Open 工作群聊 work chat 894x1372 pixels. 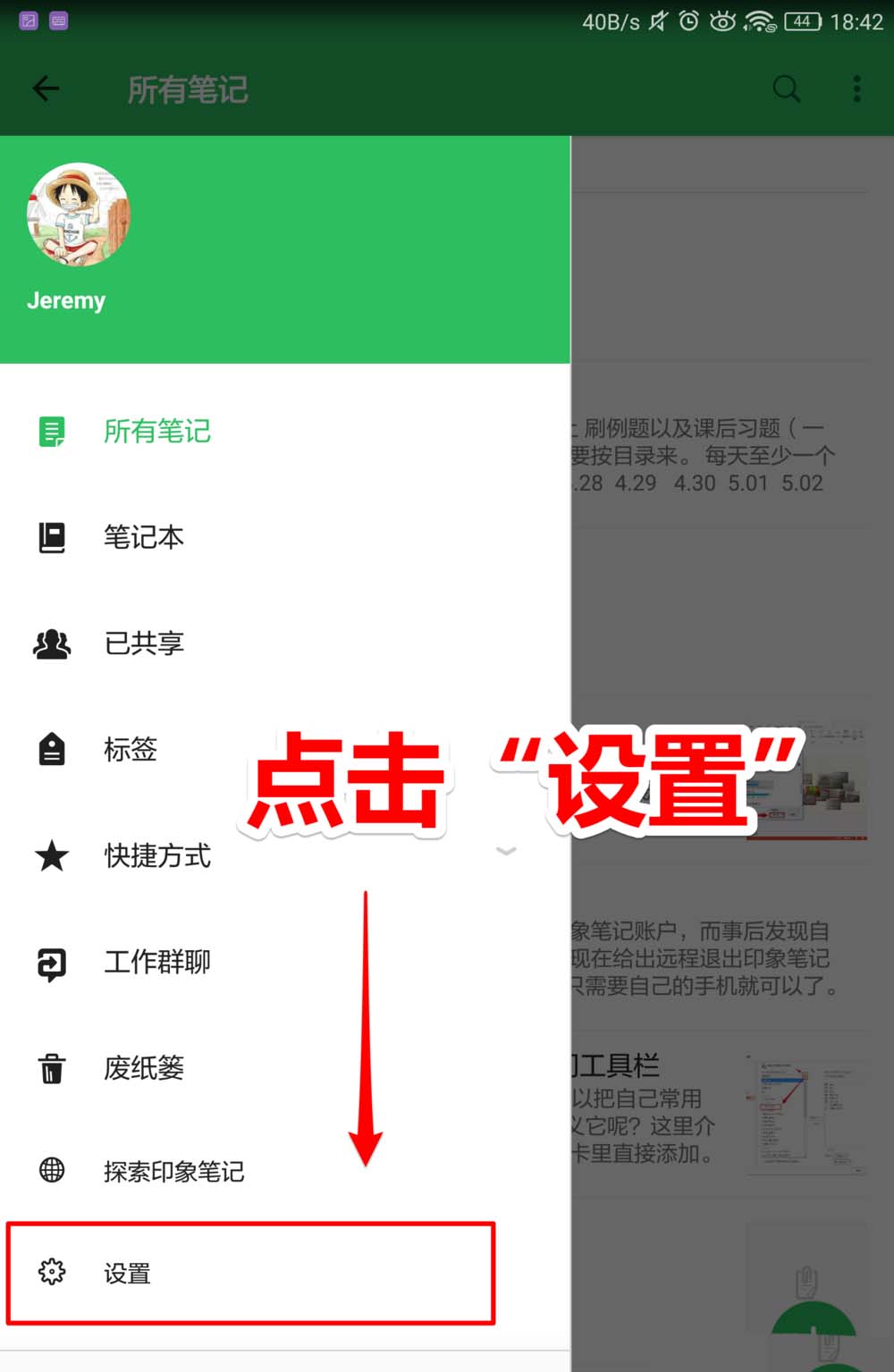[157, 962]
